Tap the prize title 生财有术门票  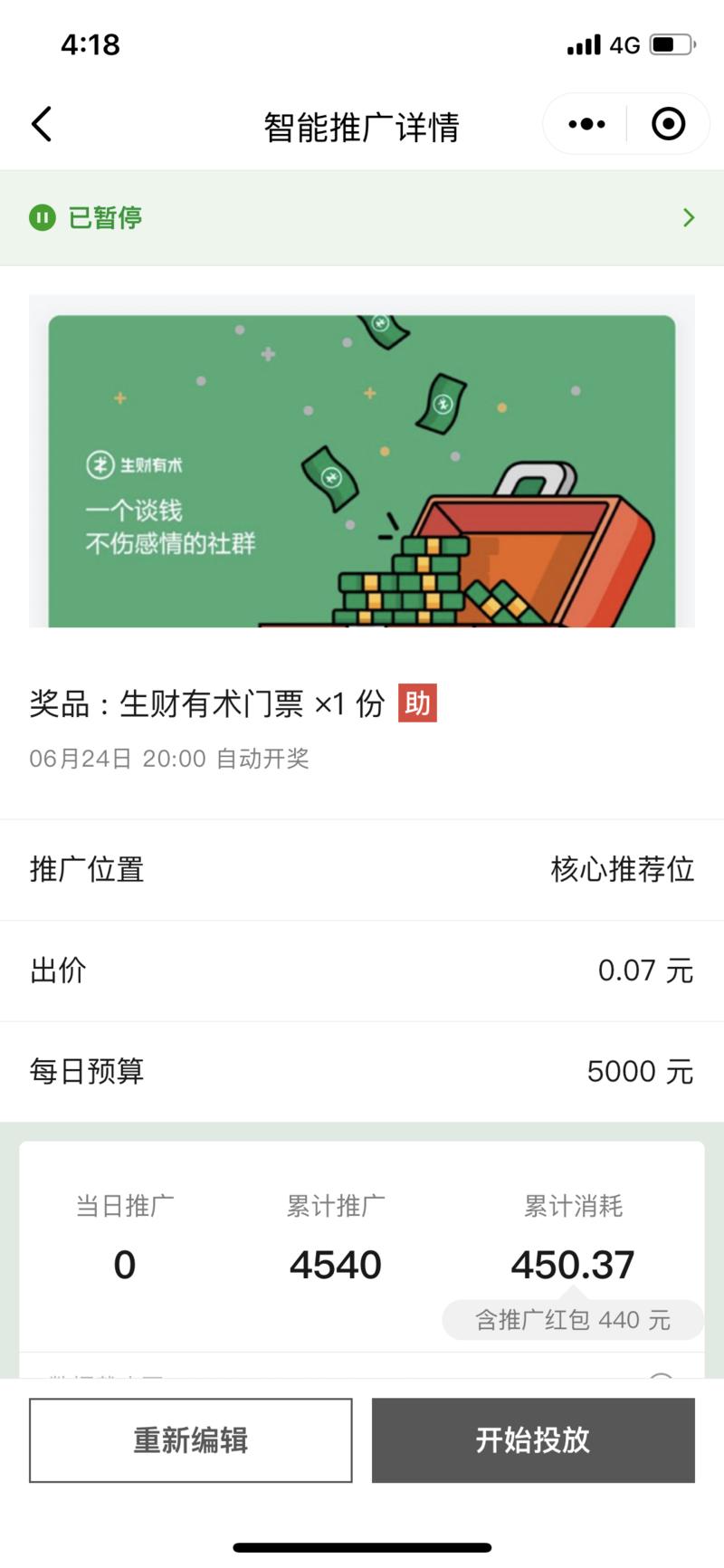[213, 703]
